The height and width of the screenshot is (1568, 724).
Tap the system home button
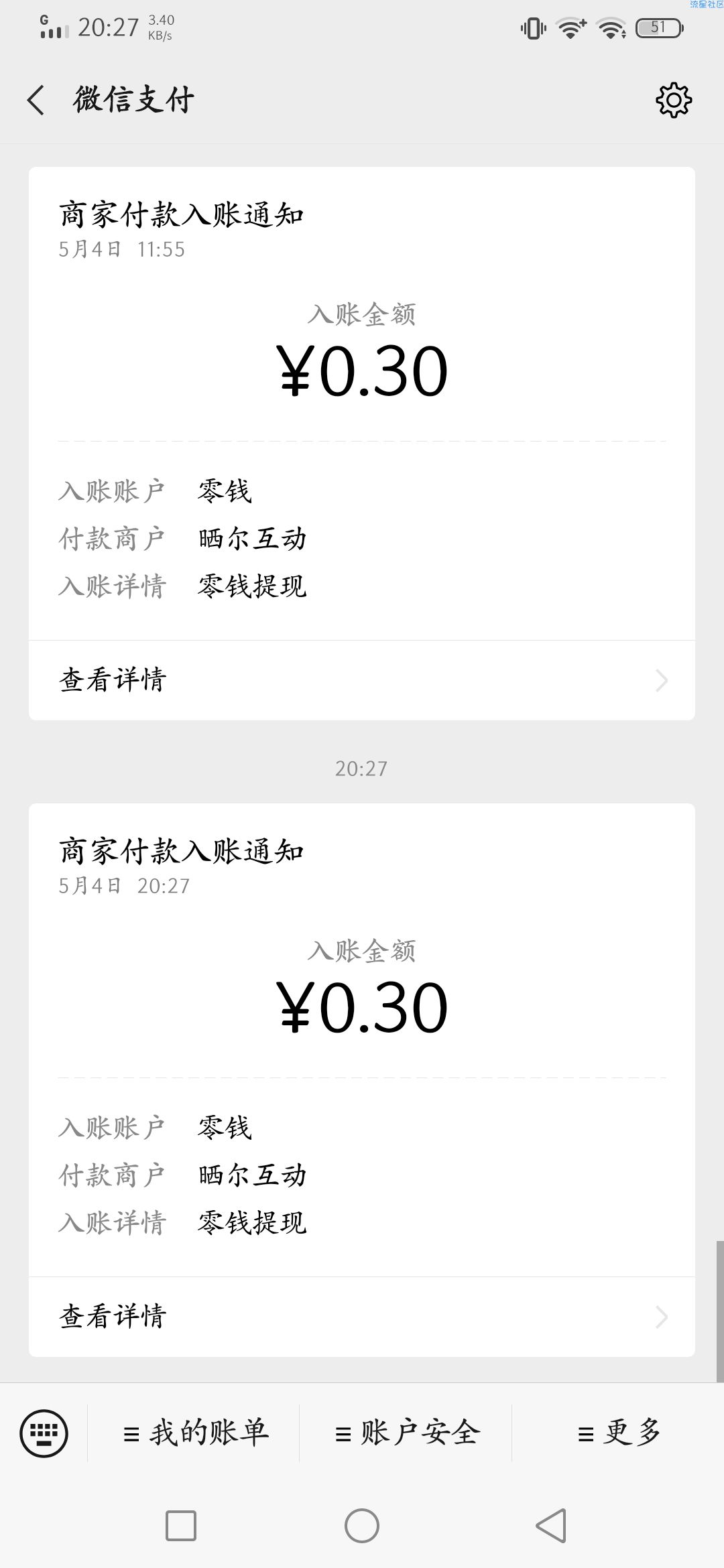click(362, 1526)
